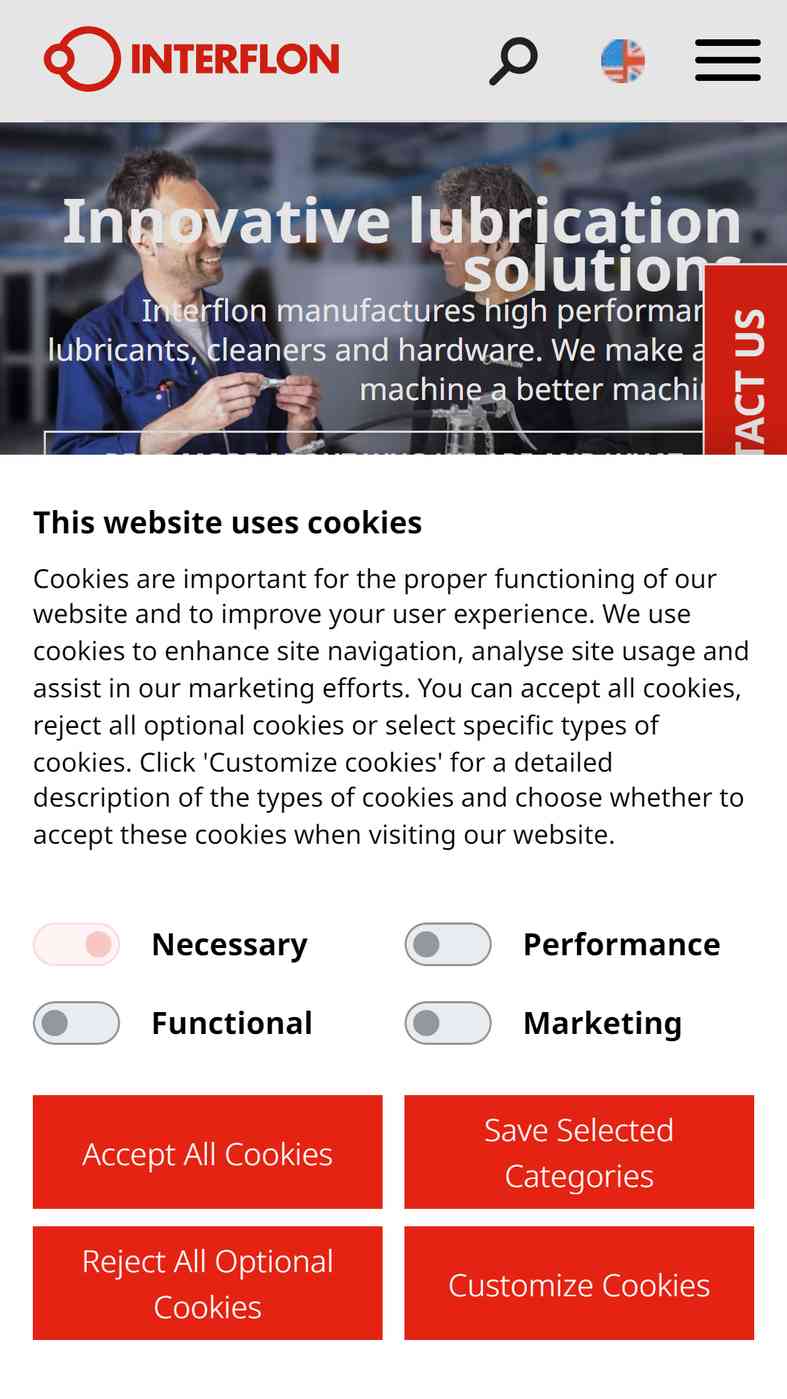The height and width of the screenshot is (1399, 787).
Task: Open the Contact Us side tab
Action: point(746,360)
